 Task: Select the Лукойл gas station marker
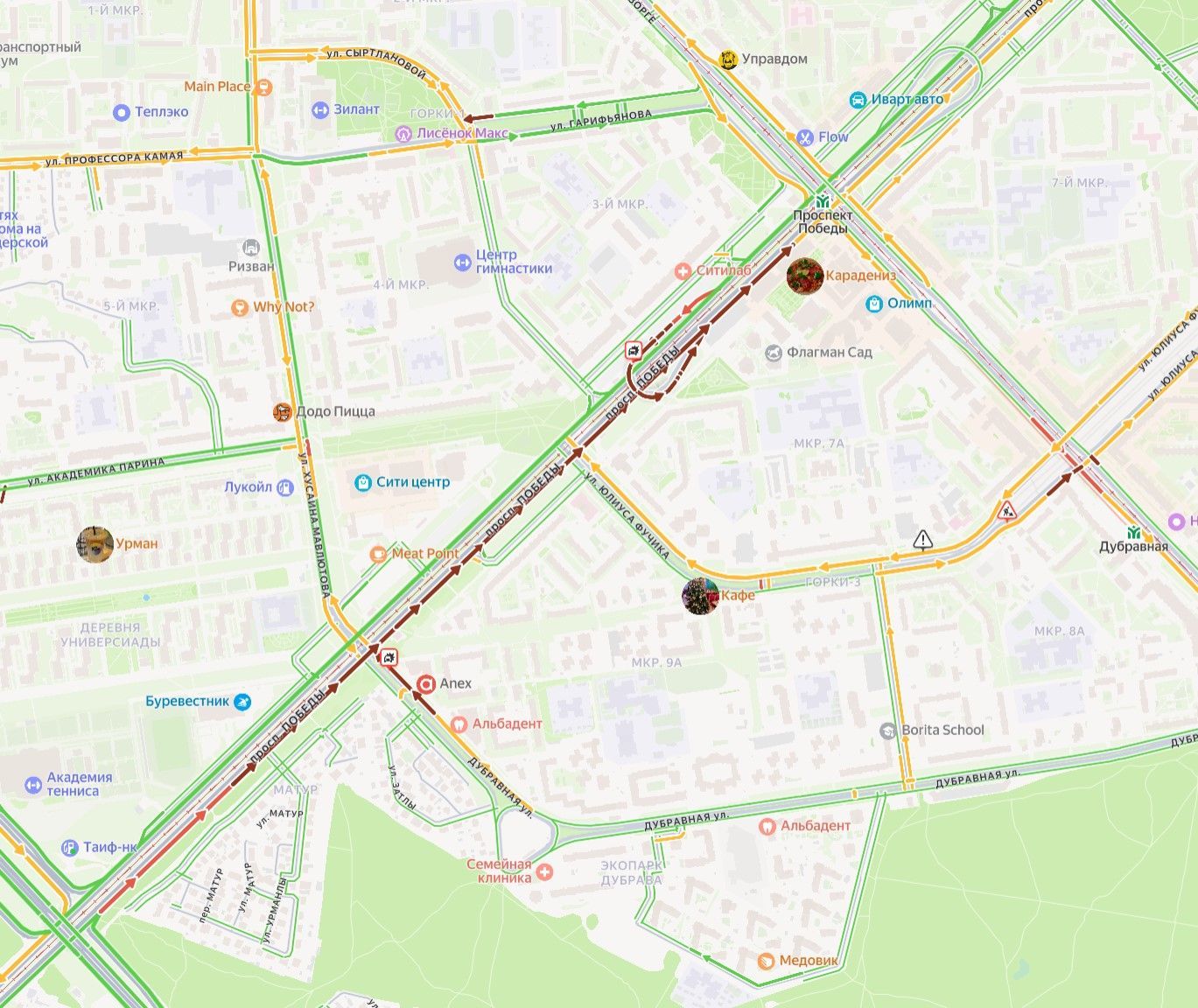[285, 488]
